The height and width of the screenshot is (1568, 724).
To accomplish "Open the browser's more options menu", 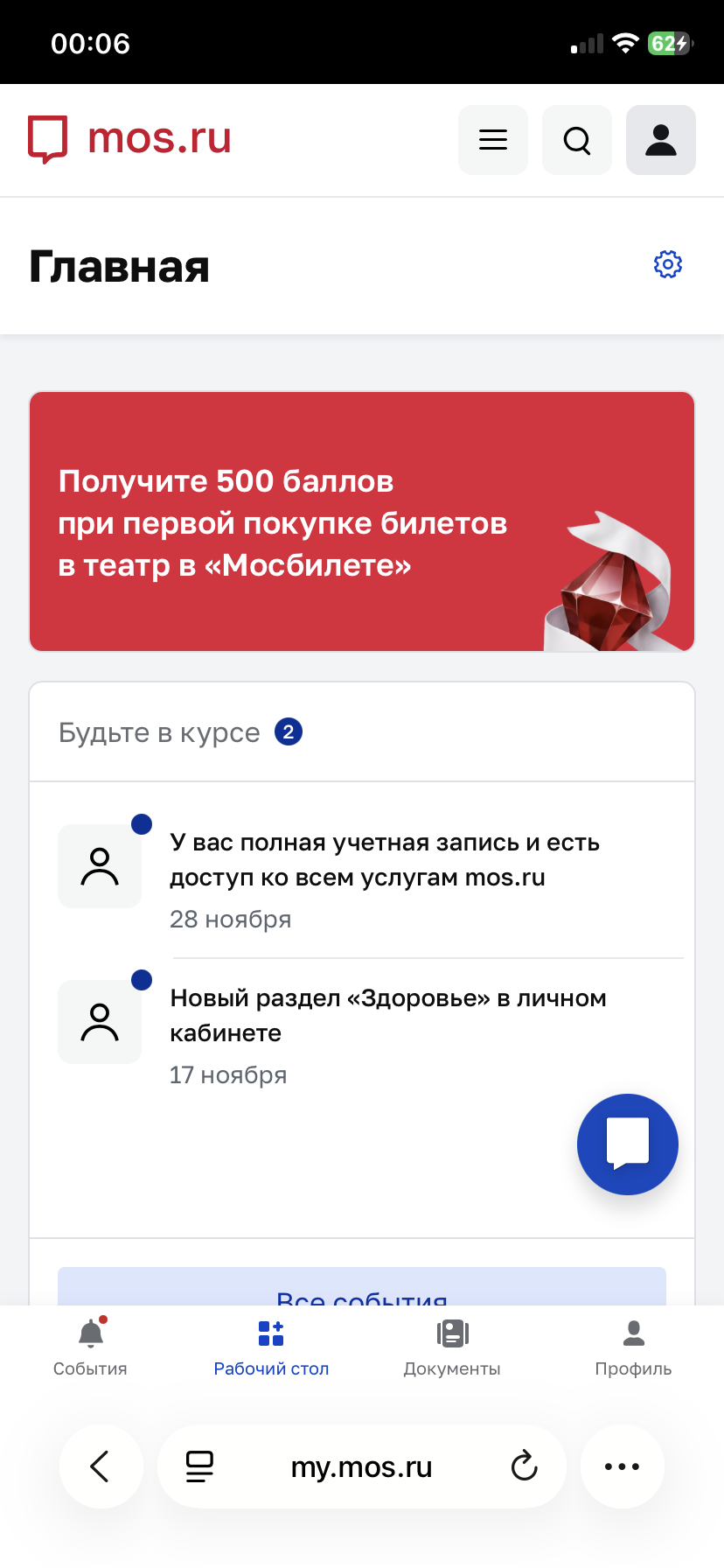I will tap(623, 1466).
